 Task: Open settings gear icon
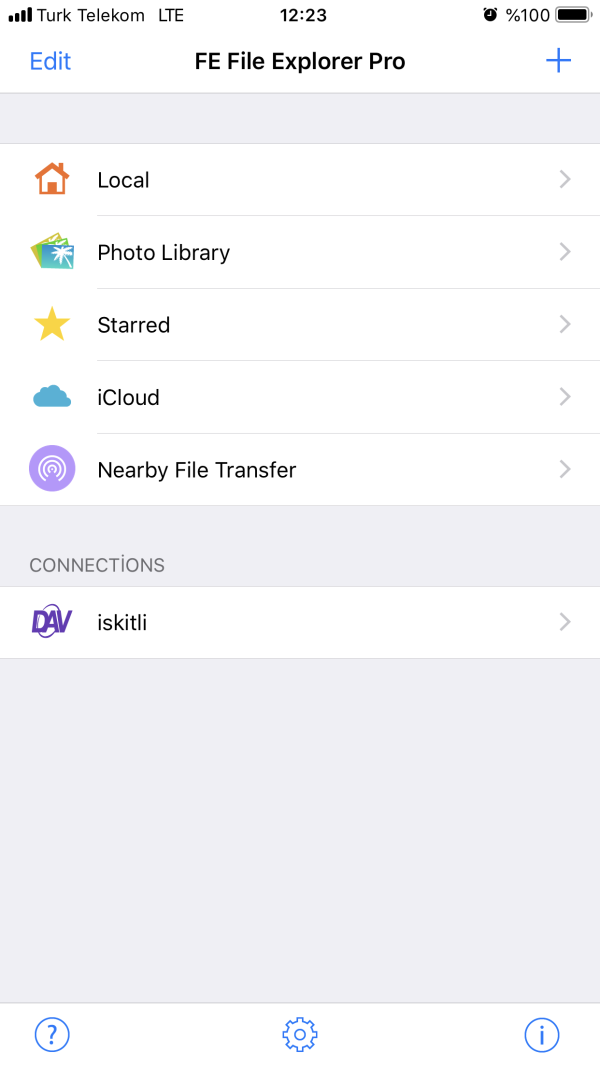(300, 1034)
